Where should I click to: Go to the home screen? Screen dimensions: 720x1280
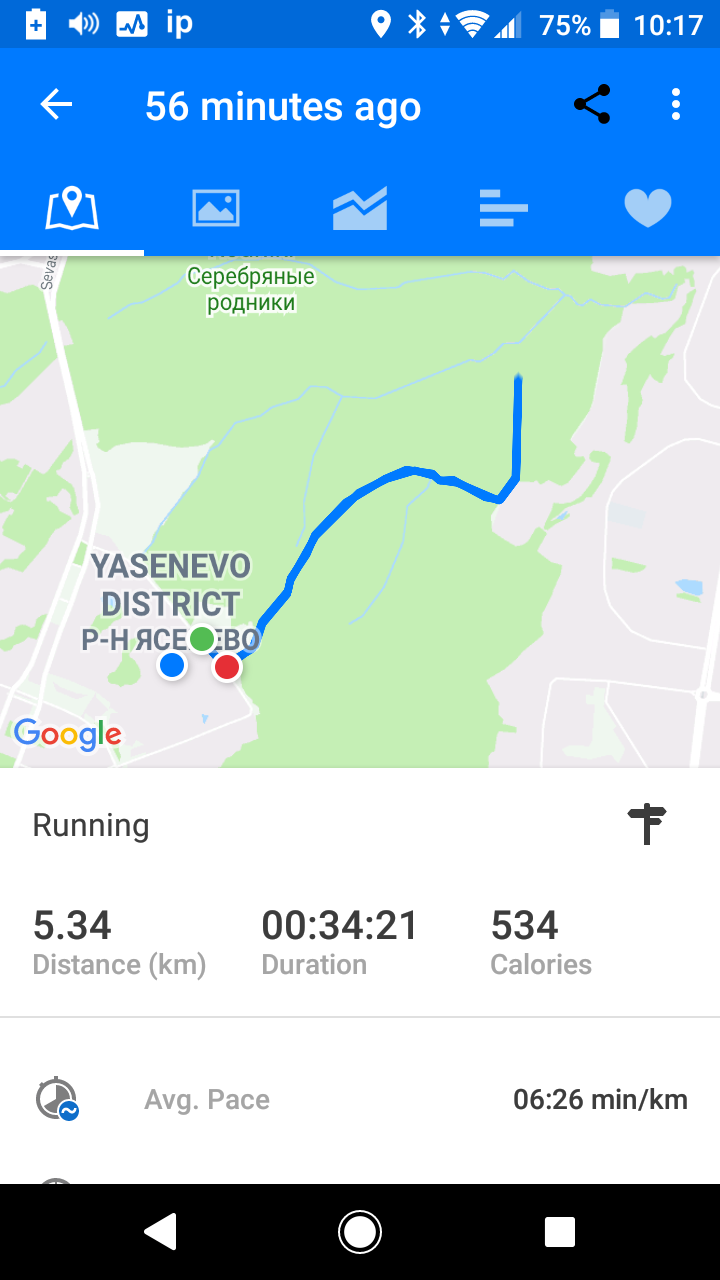point(360,1232)
